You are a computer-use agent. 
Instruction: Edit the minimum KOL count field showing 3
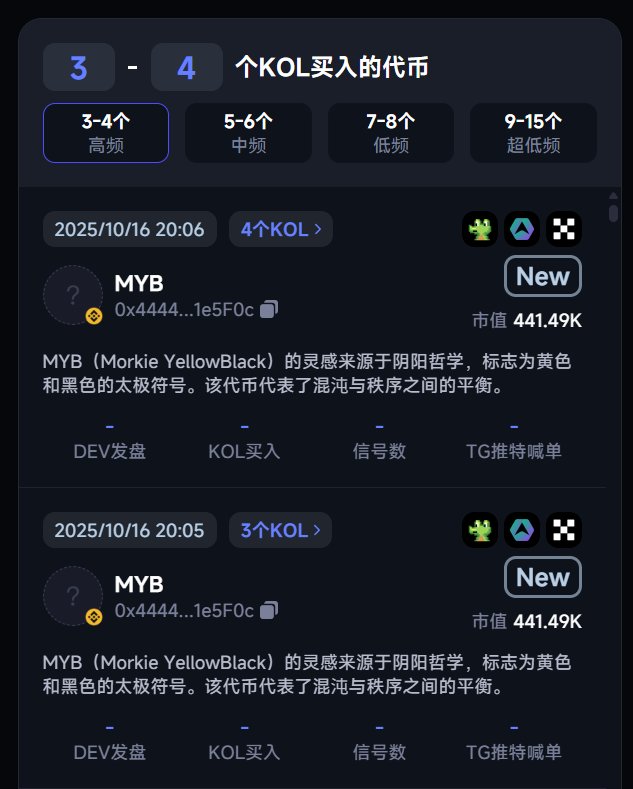click(78, 68)
